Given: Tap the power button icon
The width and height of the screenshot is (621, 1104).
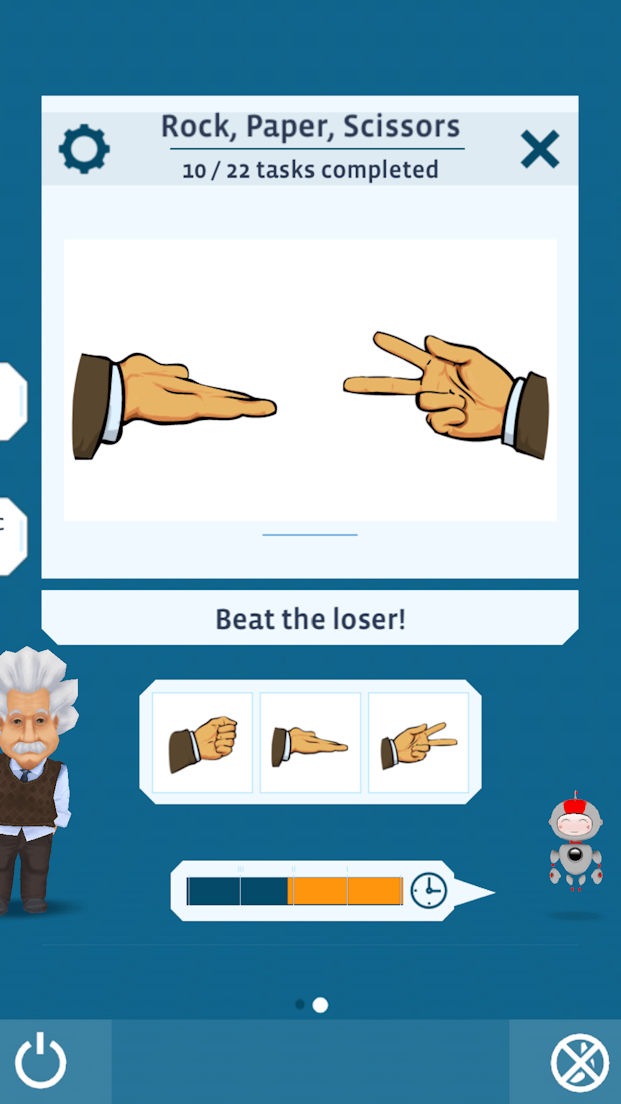Looking at the screenshot, I should (41, 1061).
